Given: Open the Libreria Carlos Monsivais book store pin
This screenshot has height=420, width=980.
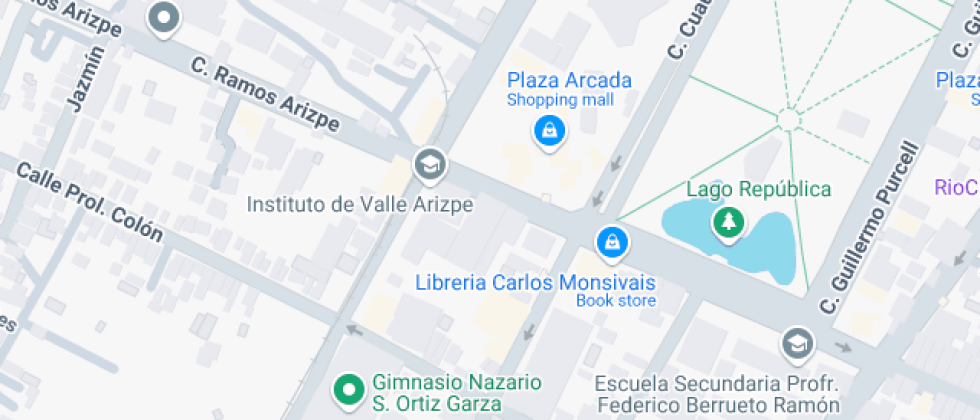Looking at the screenshot, I should 612,244.
